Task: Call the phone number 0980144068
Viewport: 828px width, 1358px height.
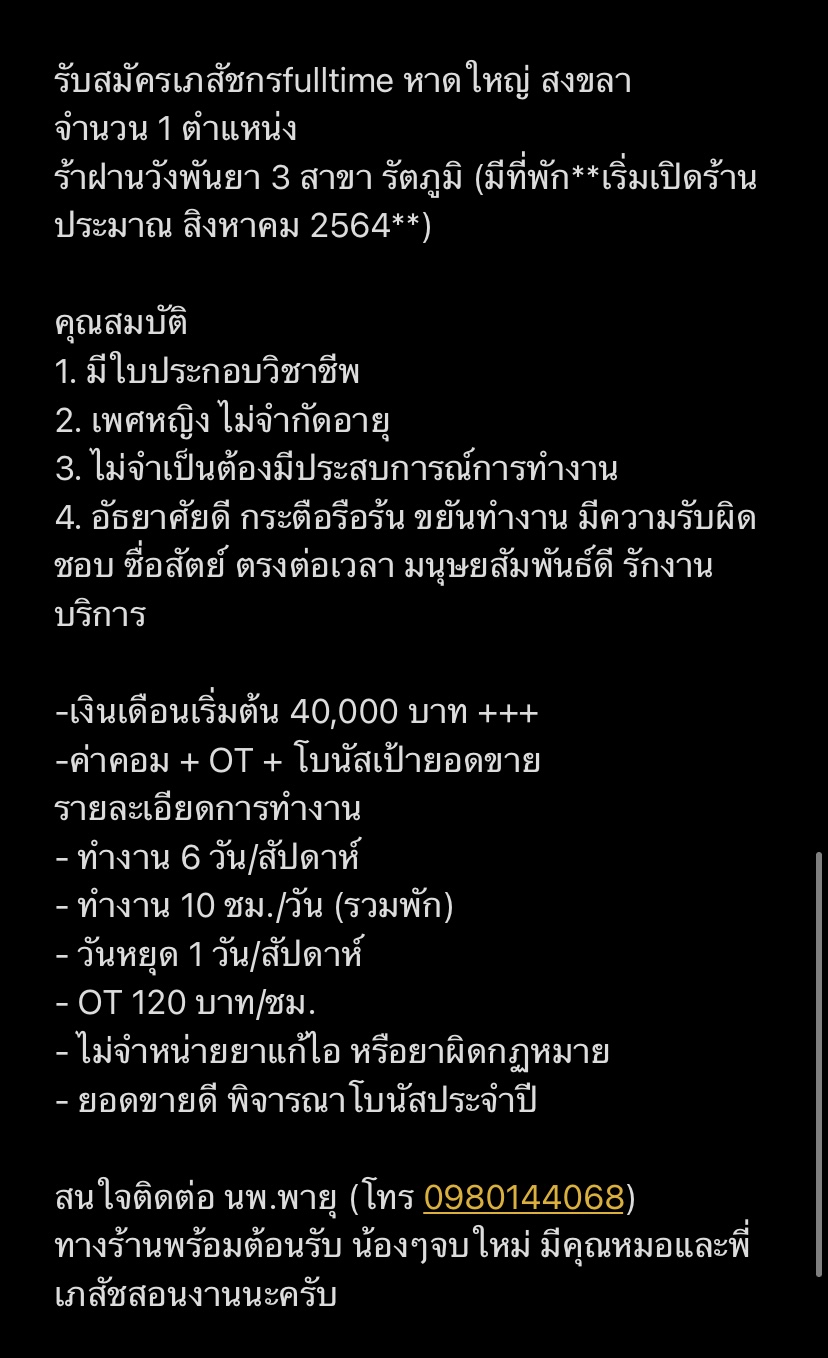Action: click(524, 1196)
